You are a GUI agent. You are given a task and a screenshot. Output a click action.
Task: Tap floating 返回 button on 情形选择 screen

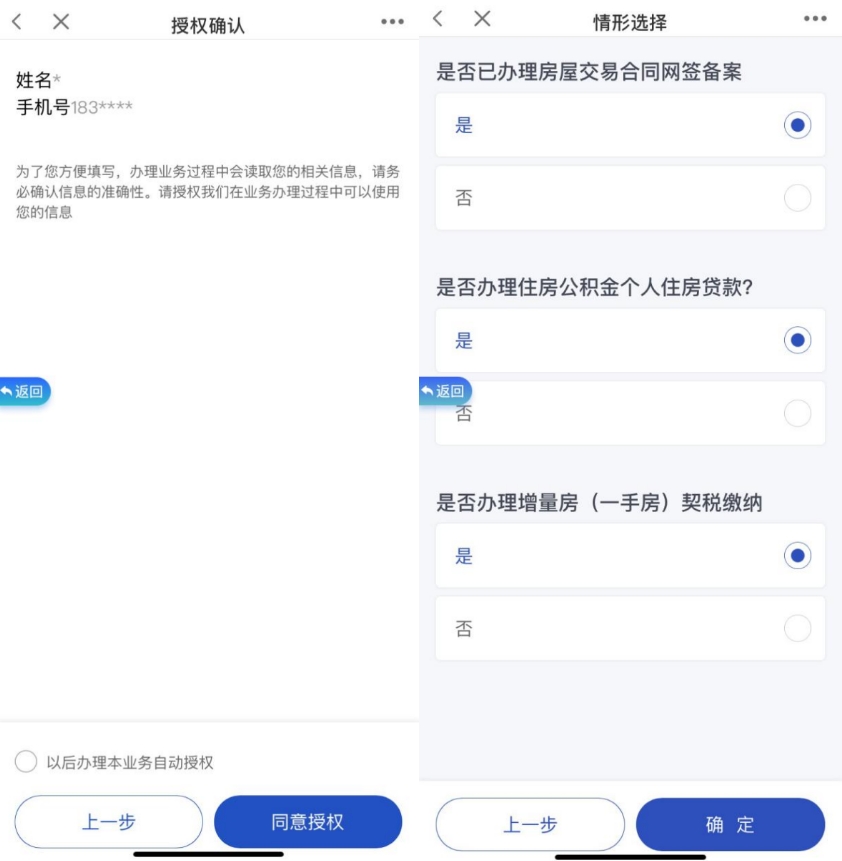coord(445,392)
